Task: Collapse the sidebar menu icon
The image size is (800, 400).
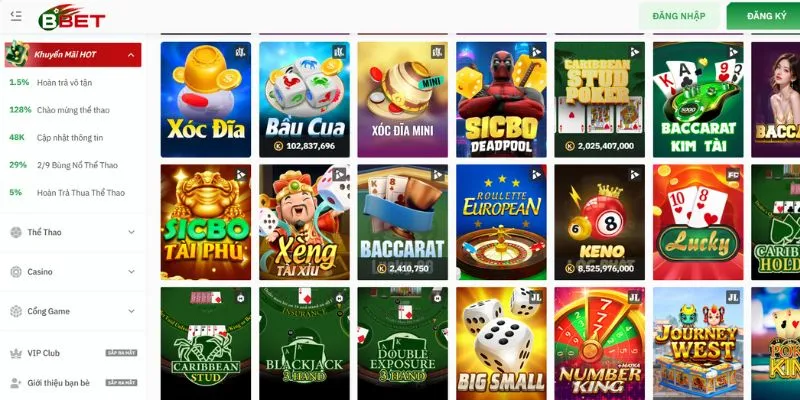Action: point(15,15)
